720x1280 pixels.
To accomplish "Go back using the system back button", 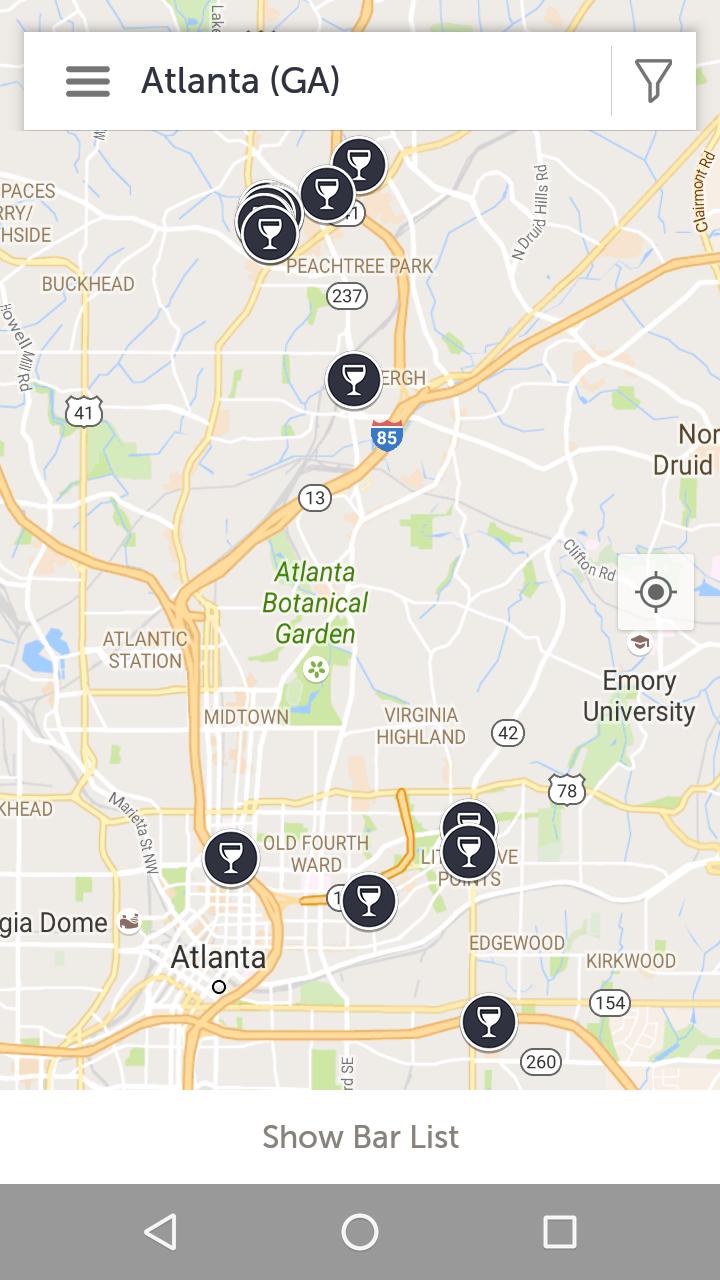I will 161,1232.
